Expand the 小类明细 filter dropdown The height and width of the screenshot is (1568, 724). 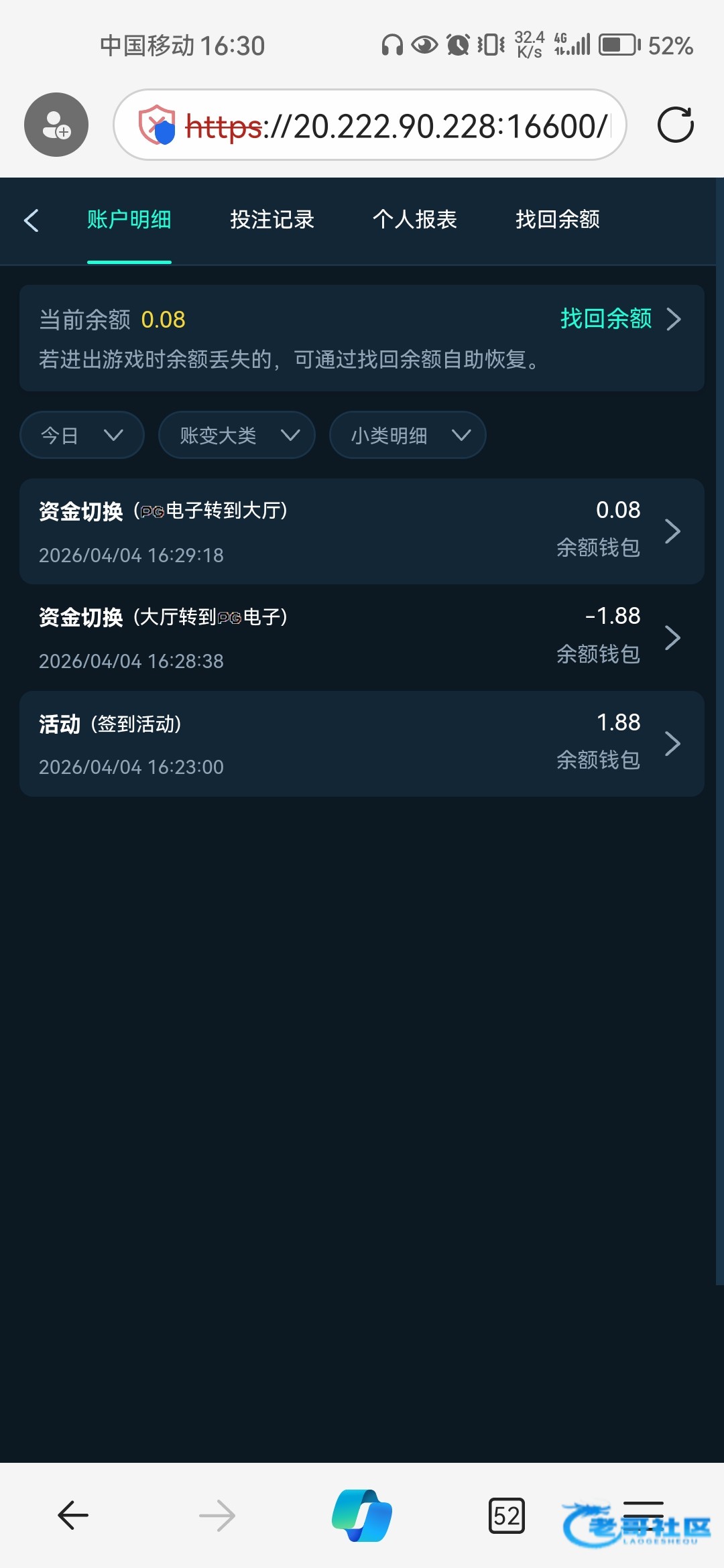[408, 436]
